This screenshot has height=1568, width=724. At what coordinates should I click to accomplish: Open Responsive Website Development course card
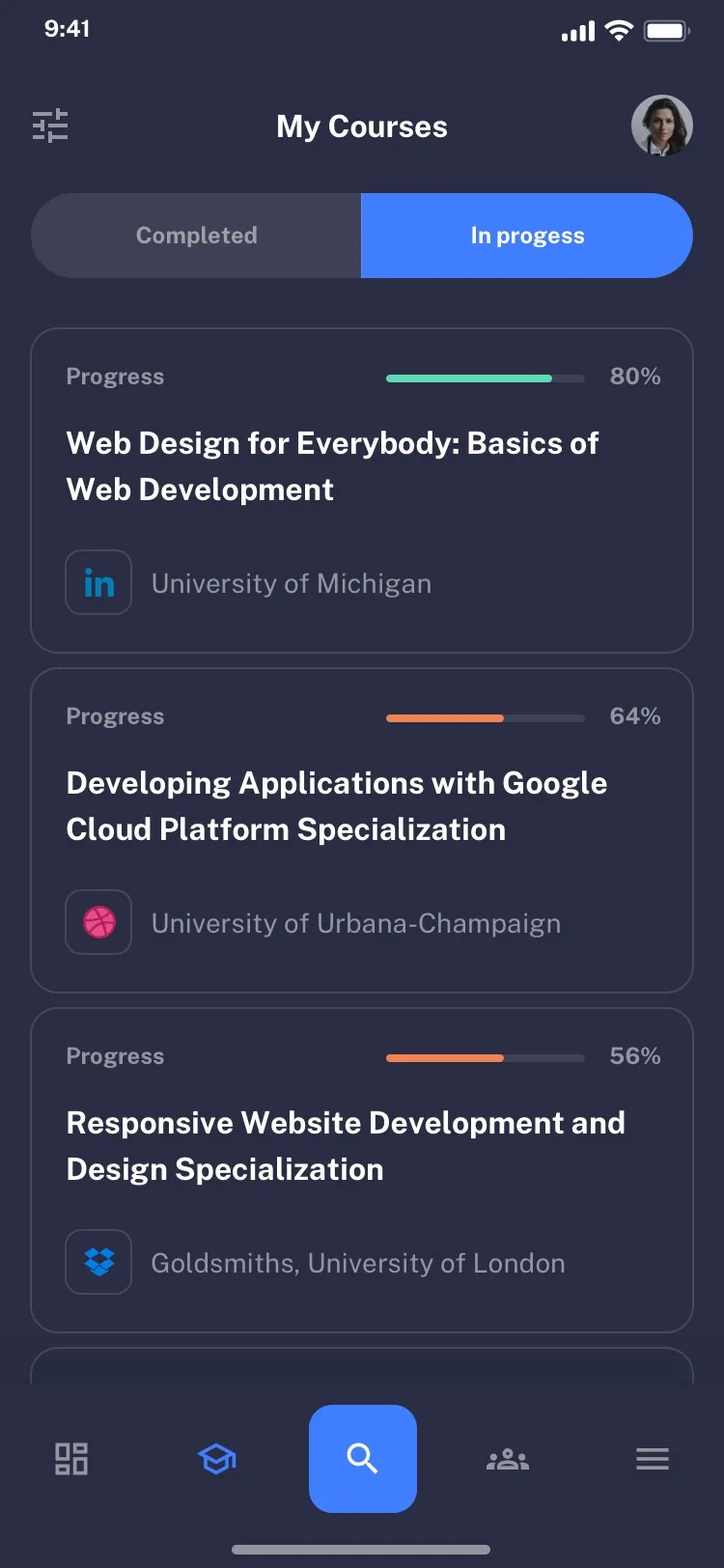tap(362, 1147)
